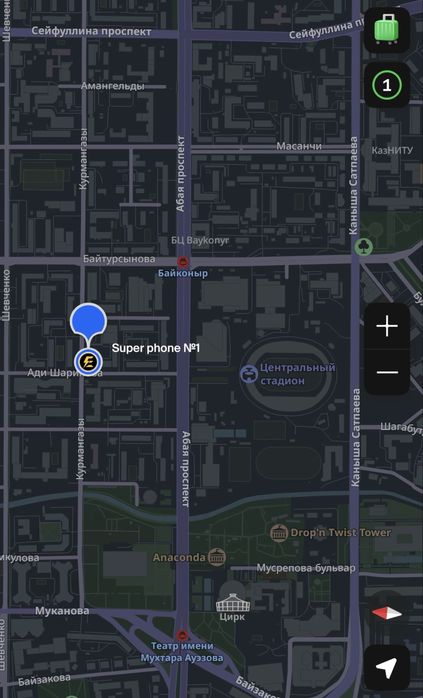Viewport: 423px width, 698px height.
Task: Select the Байконыр metro station marker
Action: tap(182, 262)
